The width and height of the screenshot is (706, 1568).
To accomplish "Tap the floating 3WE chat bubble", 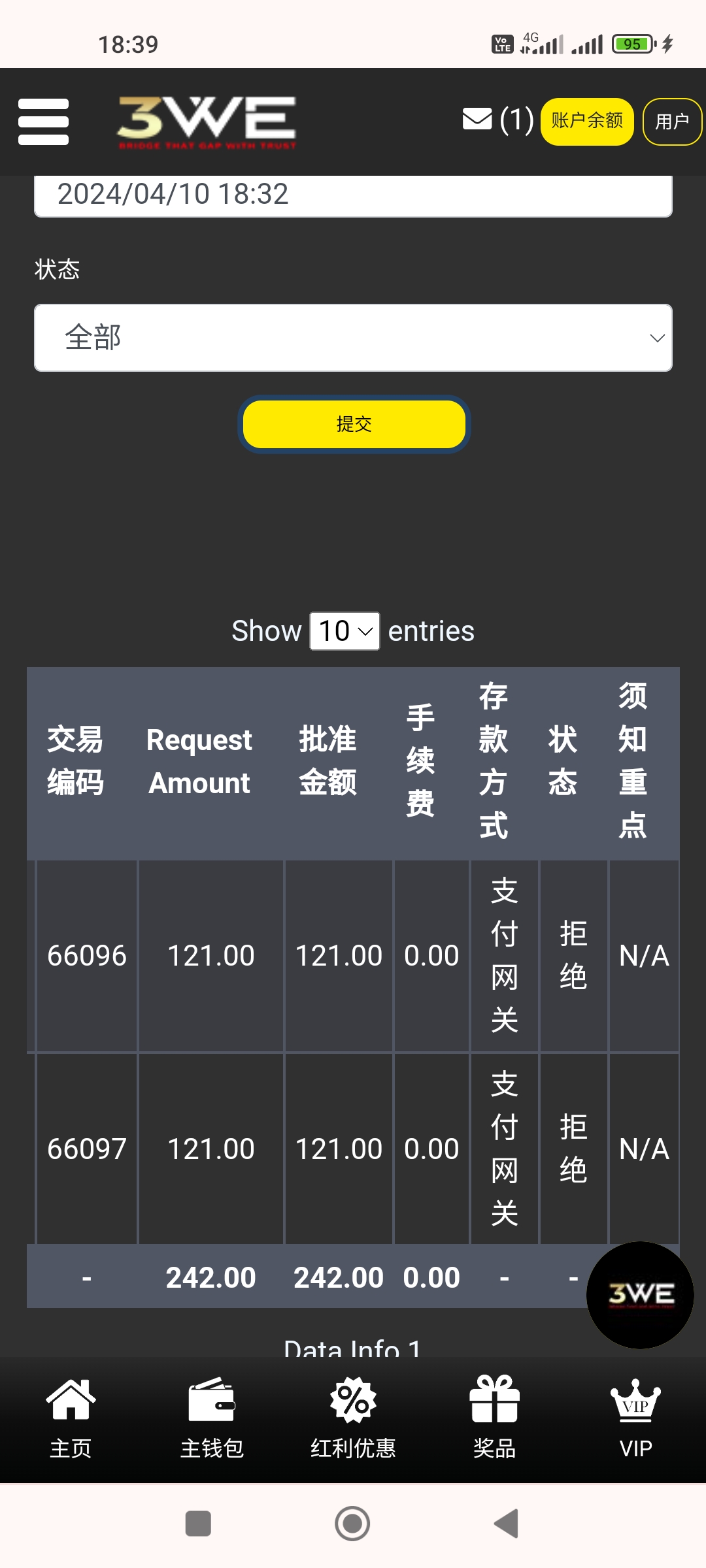I will [640, 1294].
